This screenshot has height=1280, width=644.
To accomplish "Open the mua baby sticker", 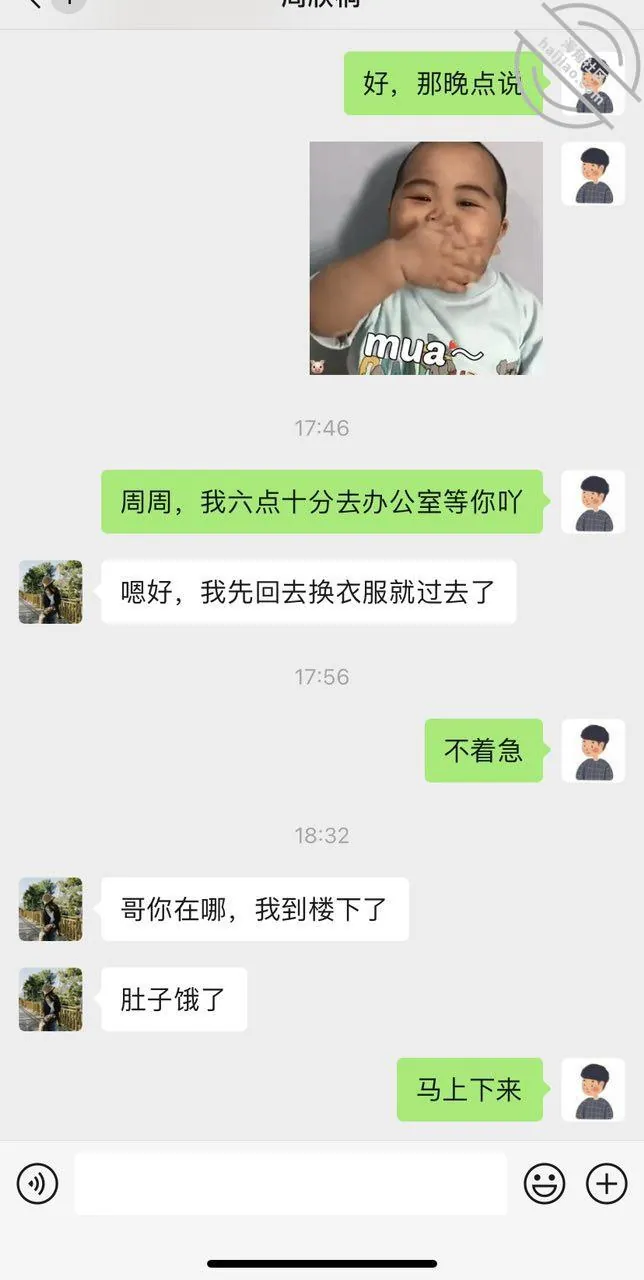I will (x=426, y=258).
